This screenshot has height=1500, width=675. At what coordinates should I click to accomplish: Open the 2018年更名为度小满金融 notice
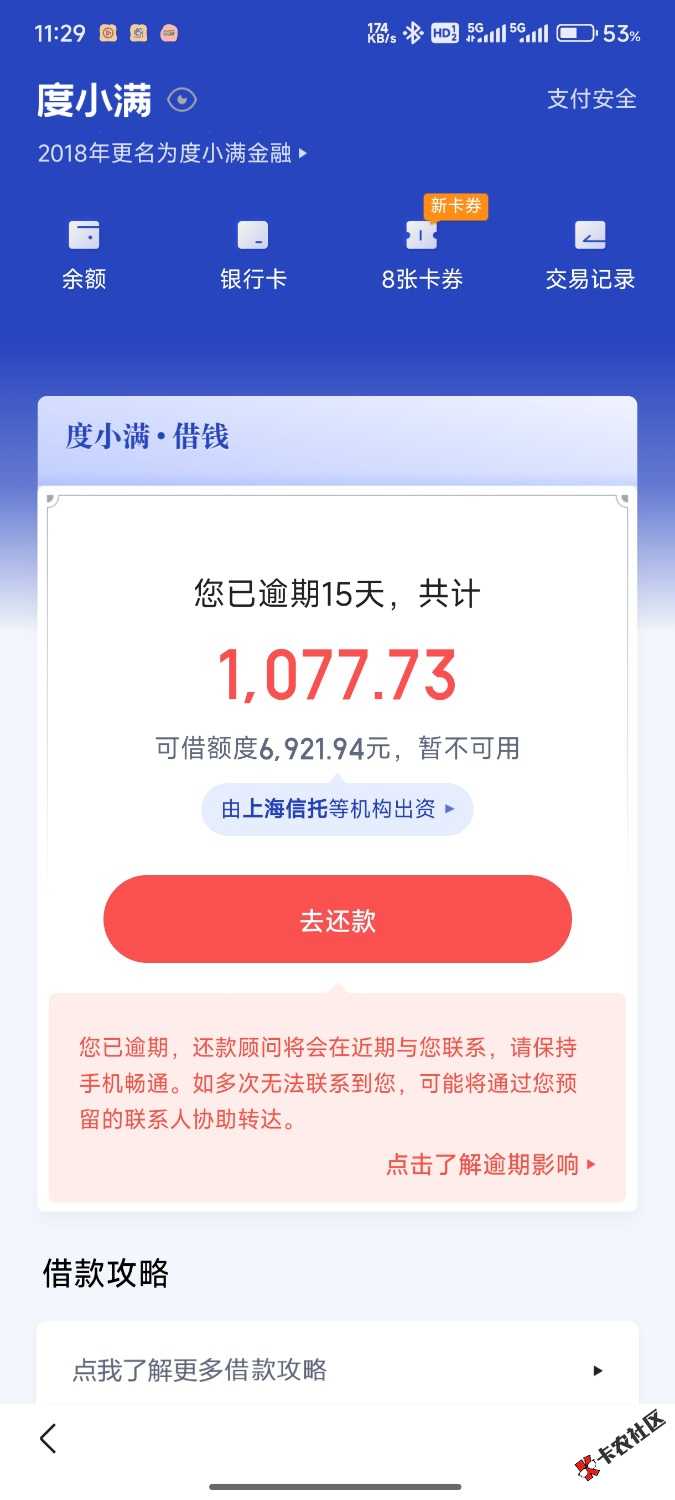pos(172,153)
